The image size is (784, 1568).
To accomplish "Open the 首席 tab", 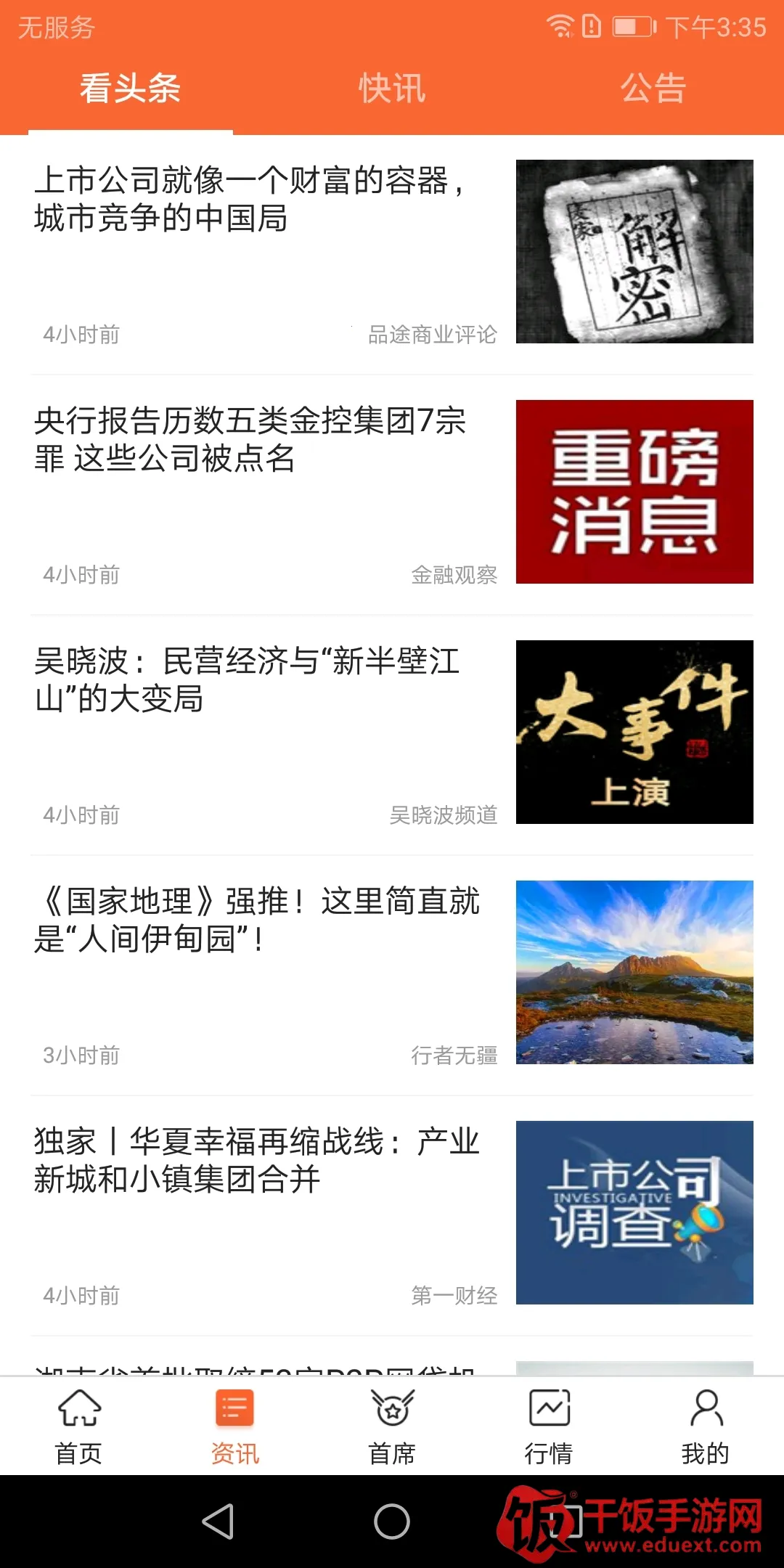I will (392, 1427).
